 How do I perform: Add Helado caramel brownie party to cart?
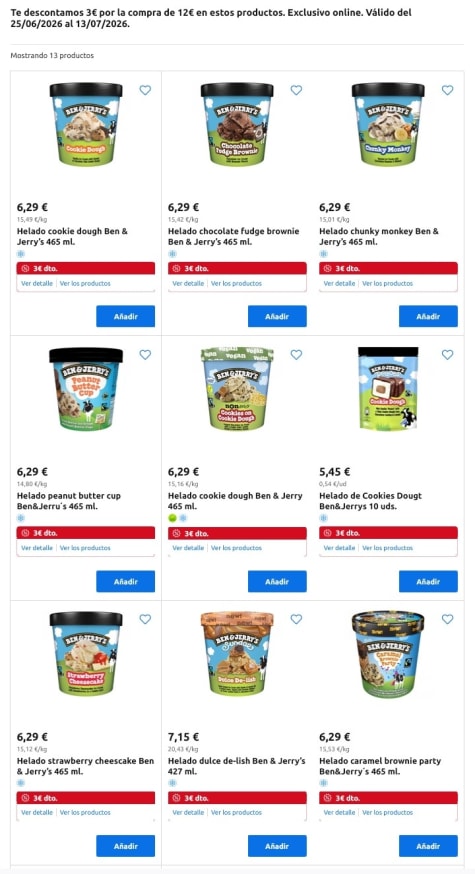428,846
